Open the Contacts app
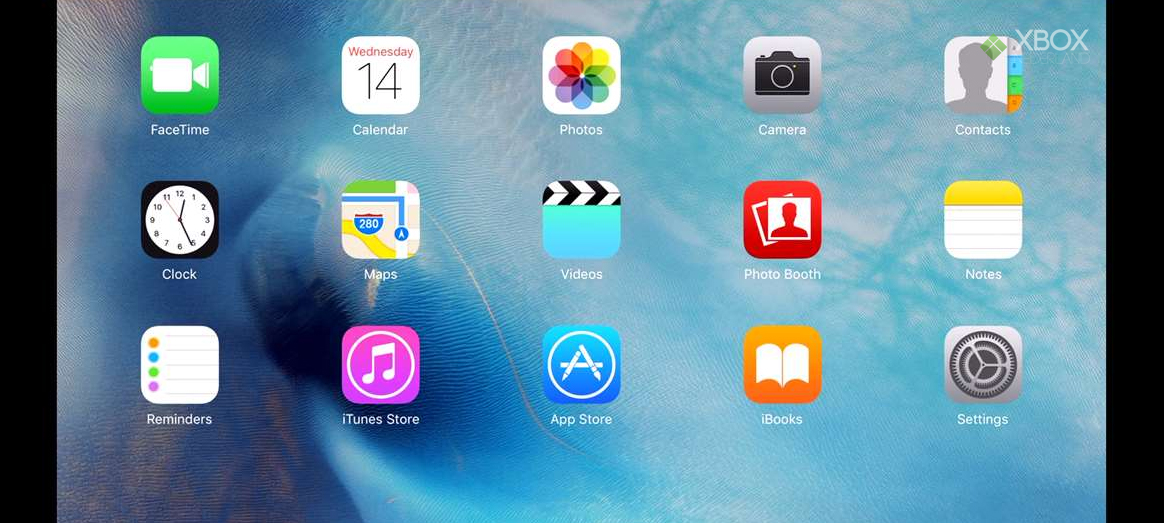1164x523 pixels. [x=983, y=76]
